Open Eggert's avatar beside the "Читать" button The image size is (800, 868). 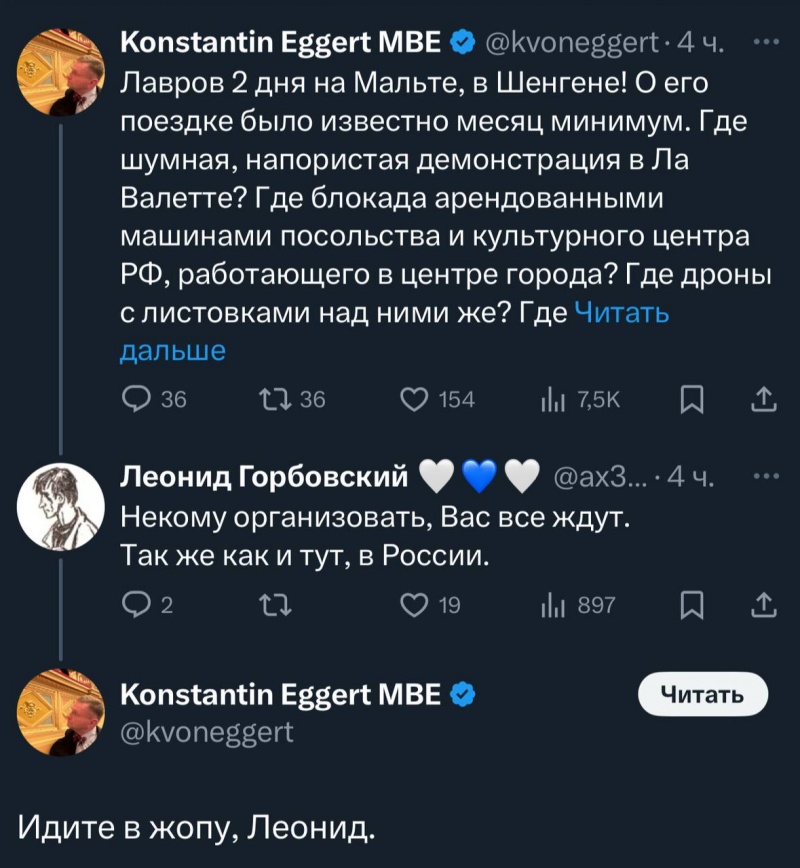(62, 712)
